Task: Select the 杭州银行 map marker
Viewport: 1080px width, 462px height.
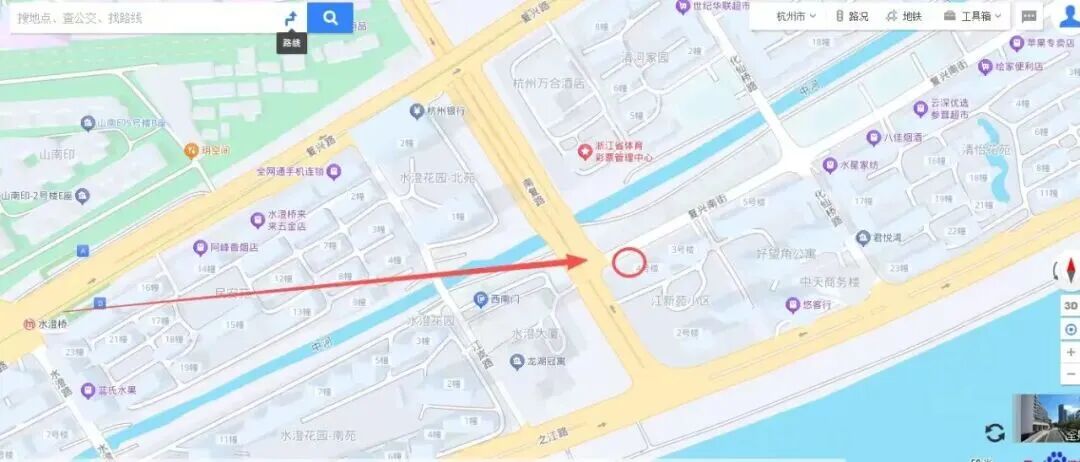Action: pyautogui.click(x=416, y=110)
